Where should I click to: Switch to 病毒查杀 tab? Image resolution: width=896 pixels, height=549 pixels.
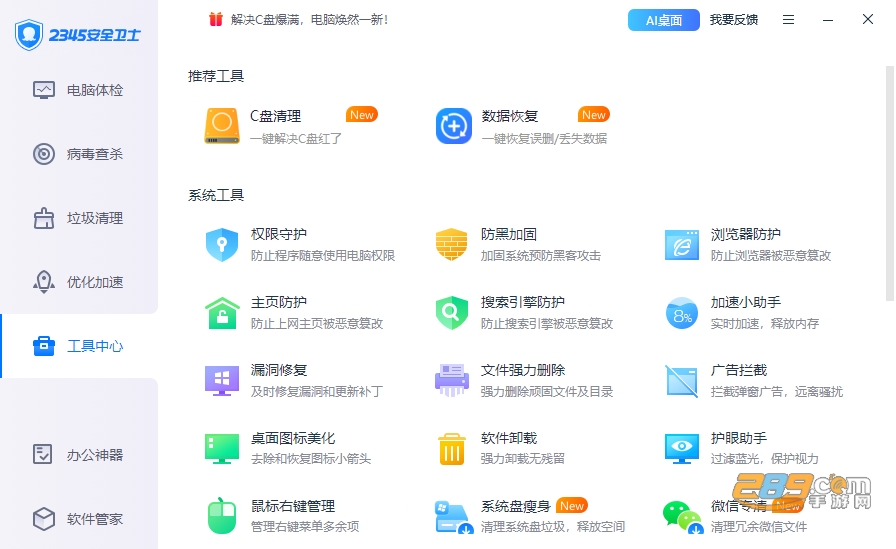(79, 154)
